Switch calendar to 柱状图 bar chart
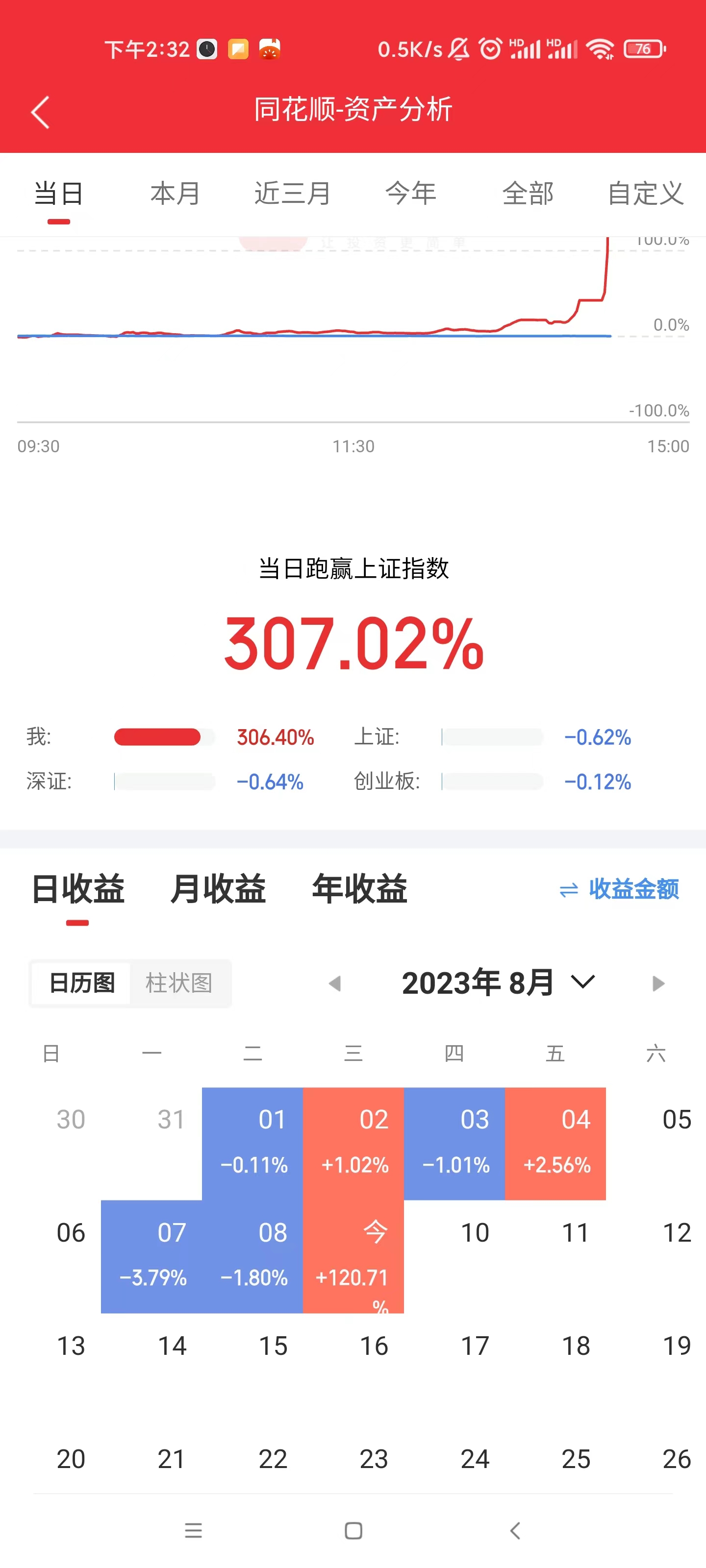Viewport: 706px width, 1568px height. [x=179, y=982]
